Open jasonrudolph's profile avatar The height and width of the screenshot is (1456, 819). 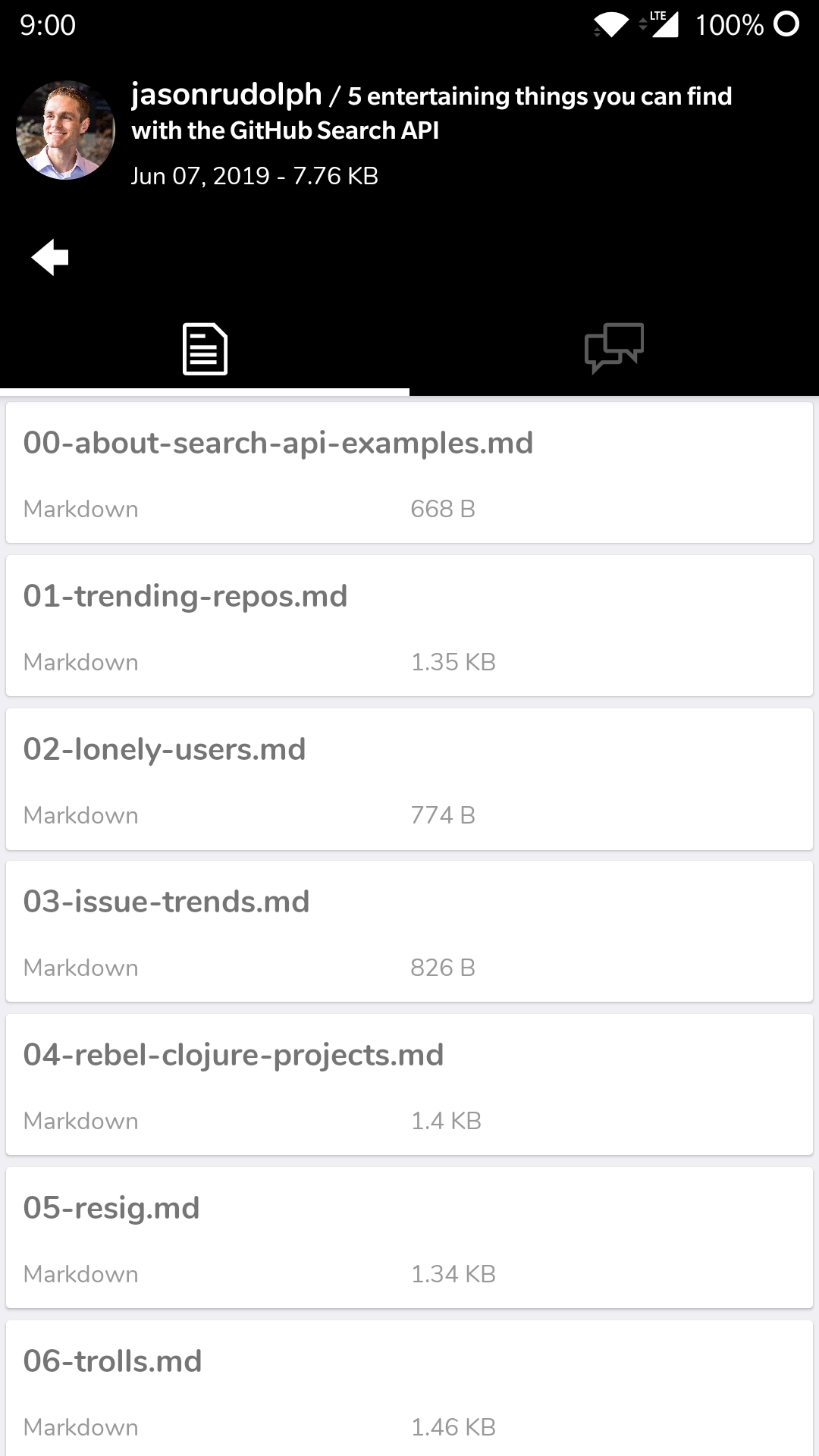click(65, 130)
